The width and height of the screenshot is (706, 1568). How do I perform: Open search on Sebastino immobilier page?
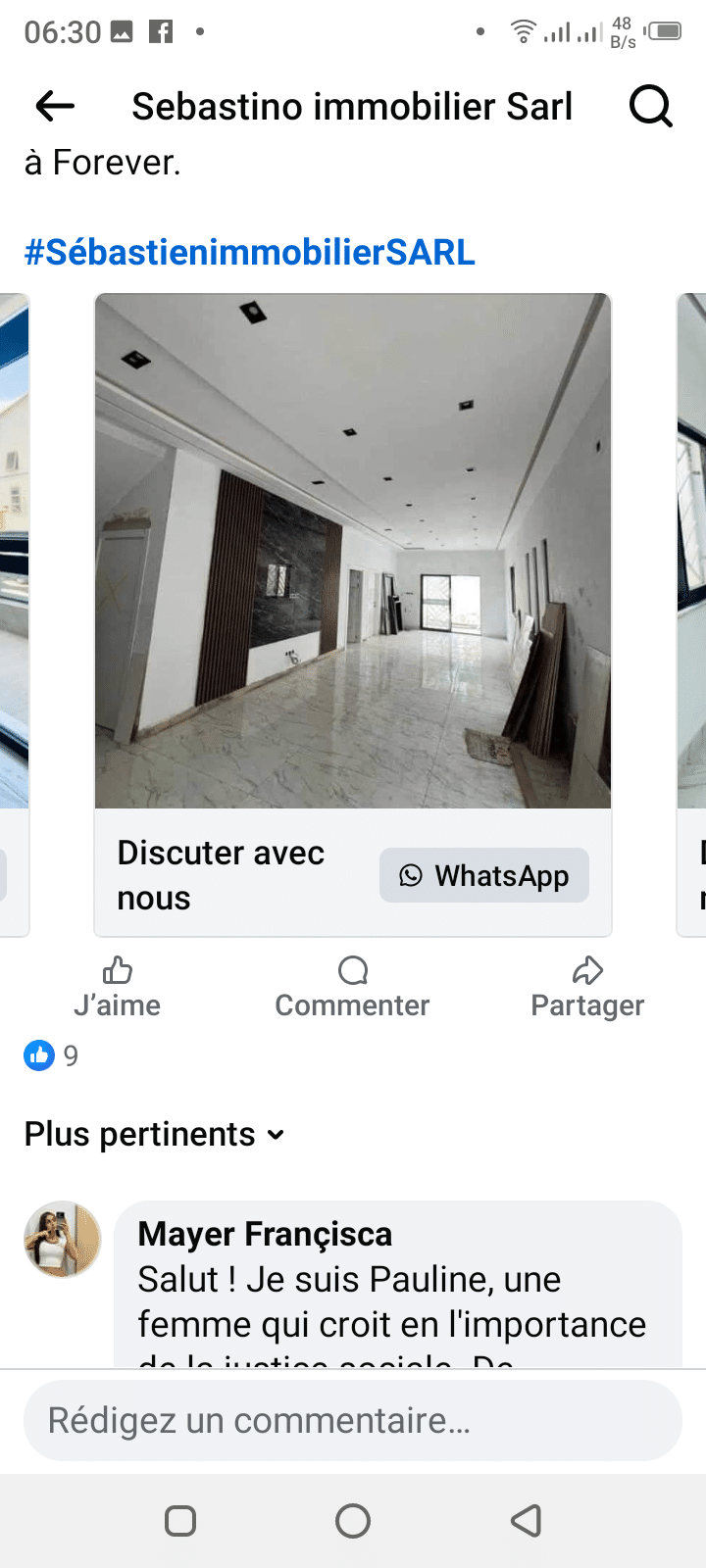[x=650, y=106]
